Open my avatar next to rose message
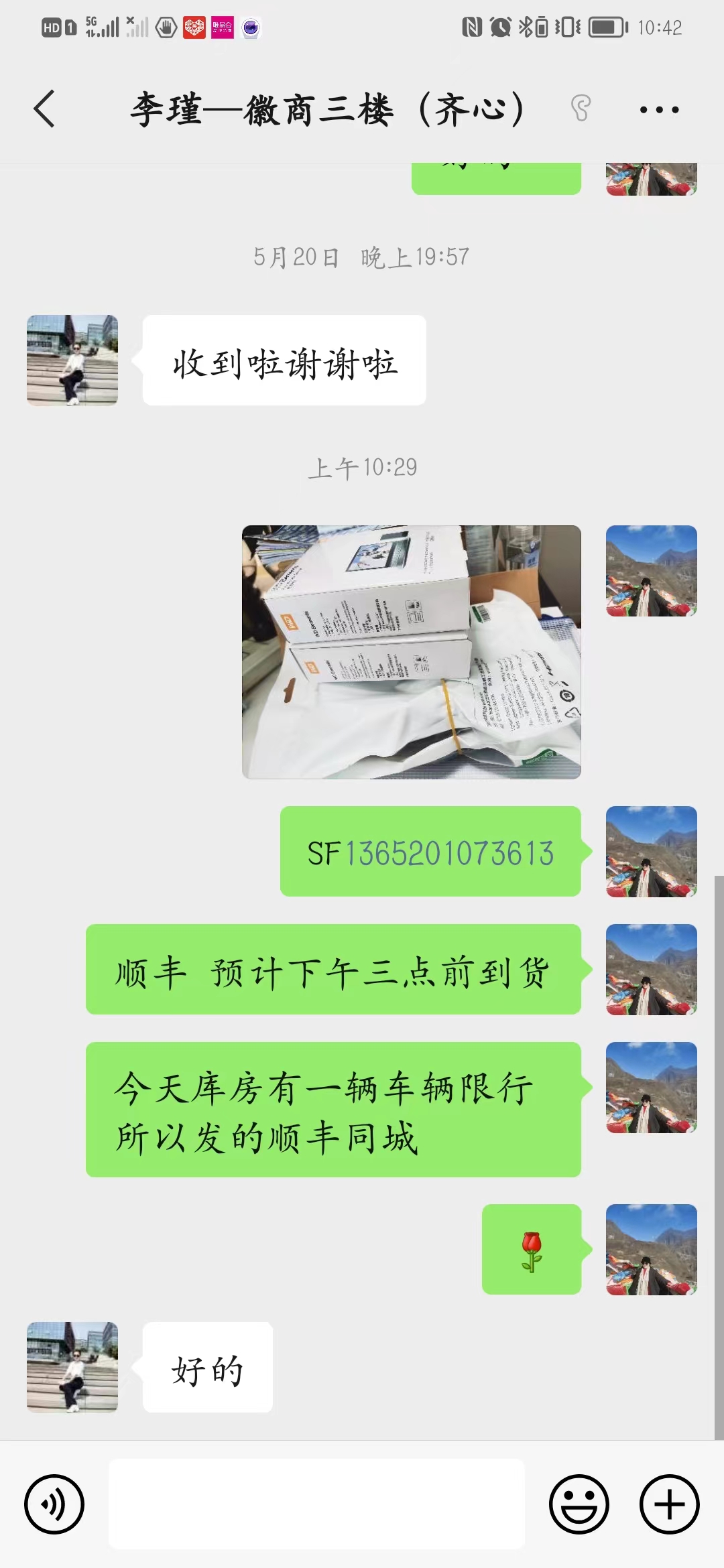The width and height of the screenshot is (724, 1568). pyautogui.click(x=652, y=1250)
